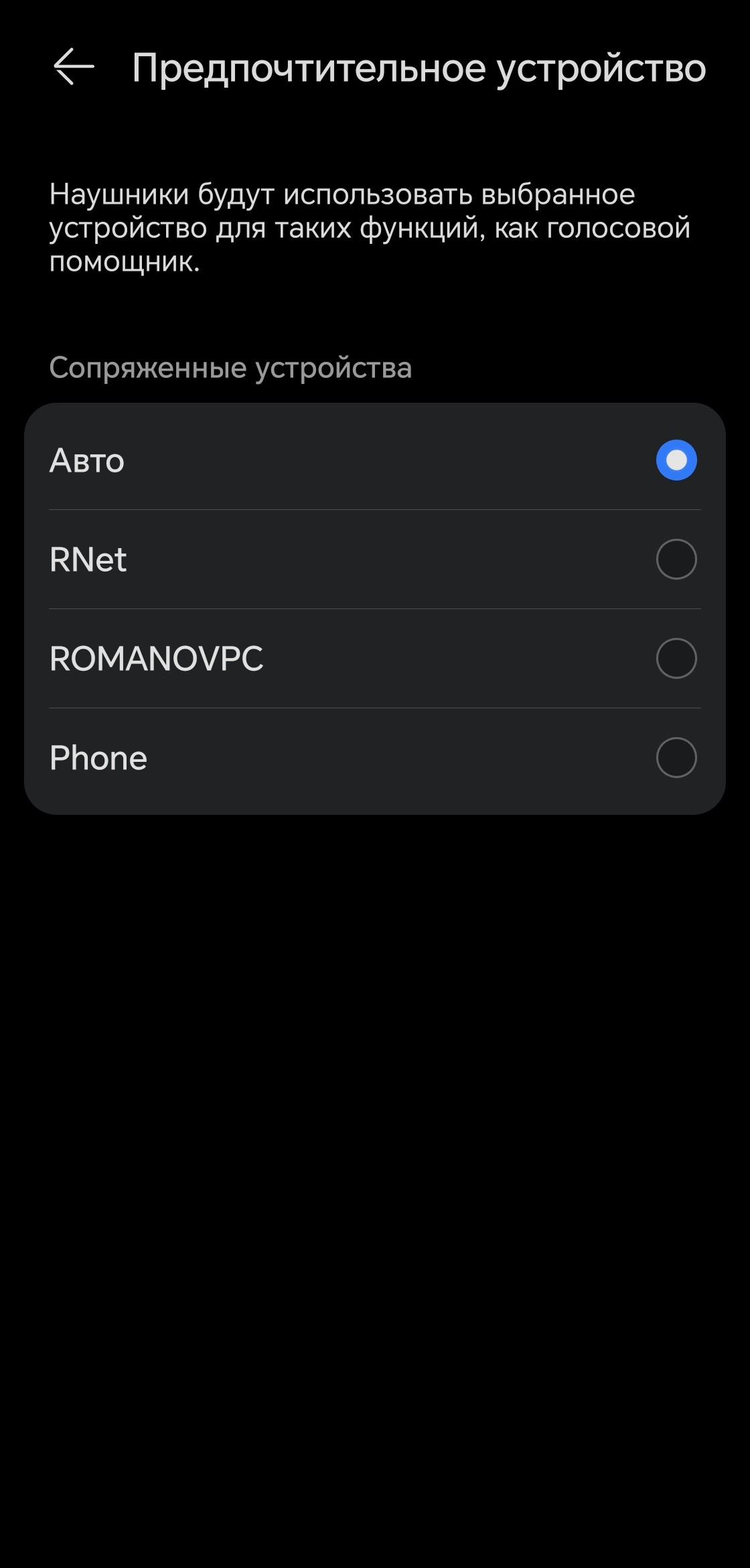The image size is (750, 1568).
Task: Select the Авто option
Action: pos(676,460)
